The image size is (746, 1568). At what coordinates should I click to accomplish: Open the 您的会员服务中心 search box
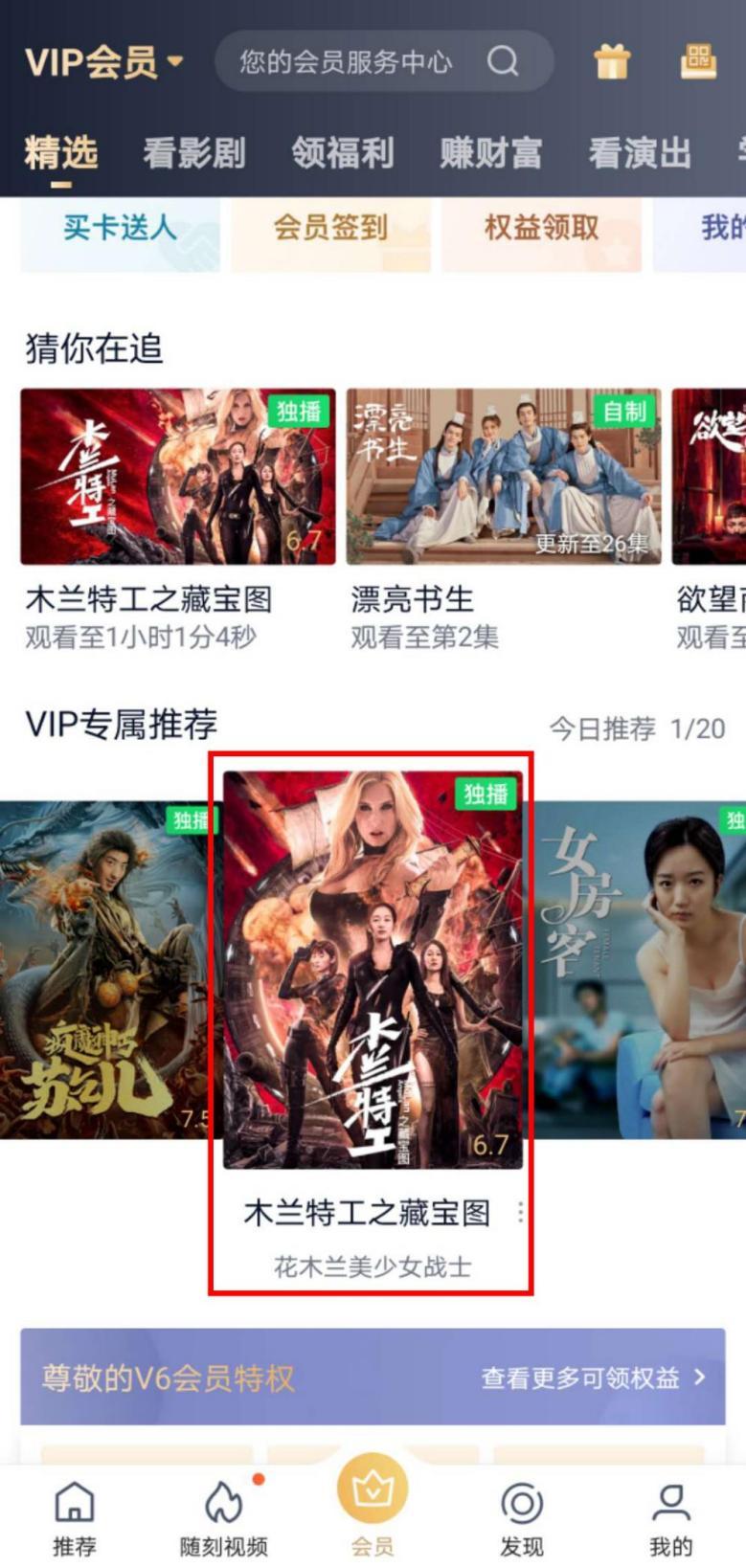(x=383, y=62)
